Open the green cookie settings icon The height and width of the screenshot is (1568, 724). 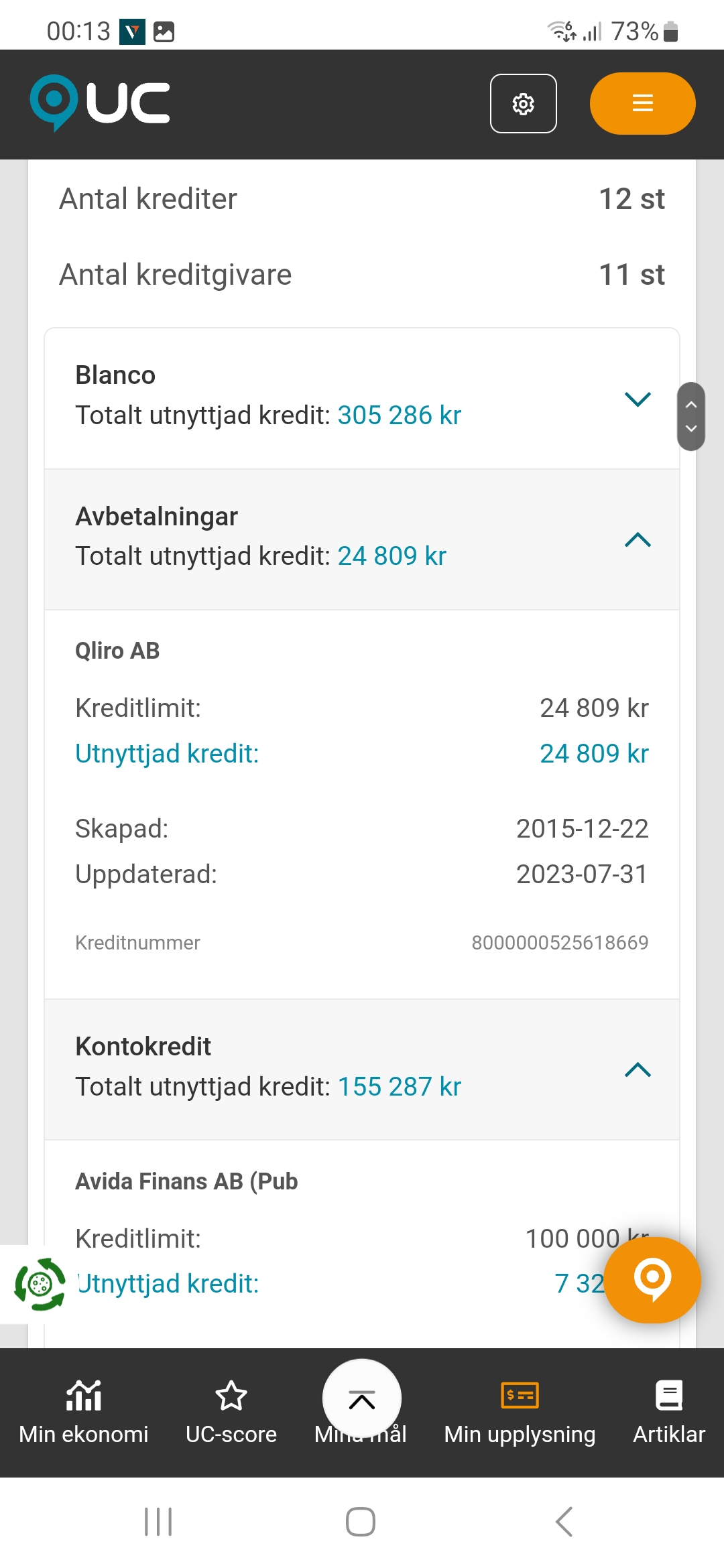40,1285
